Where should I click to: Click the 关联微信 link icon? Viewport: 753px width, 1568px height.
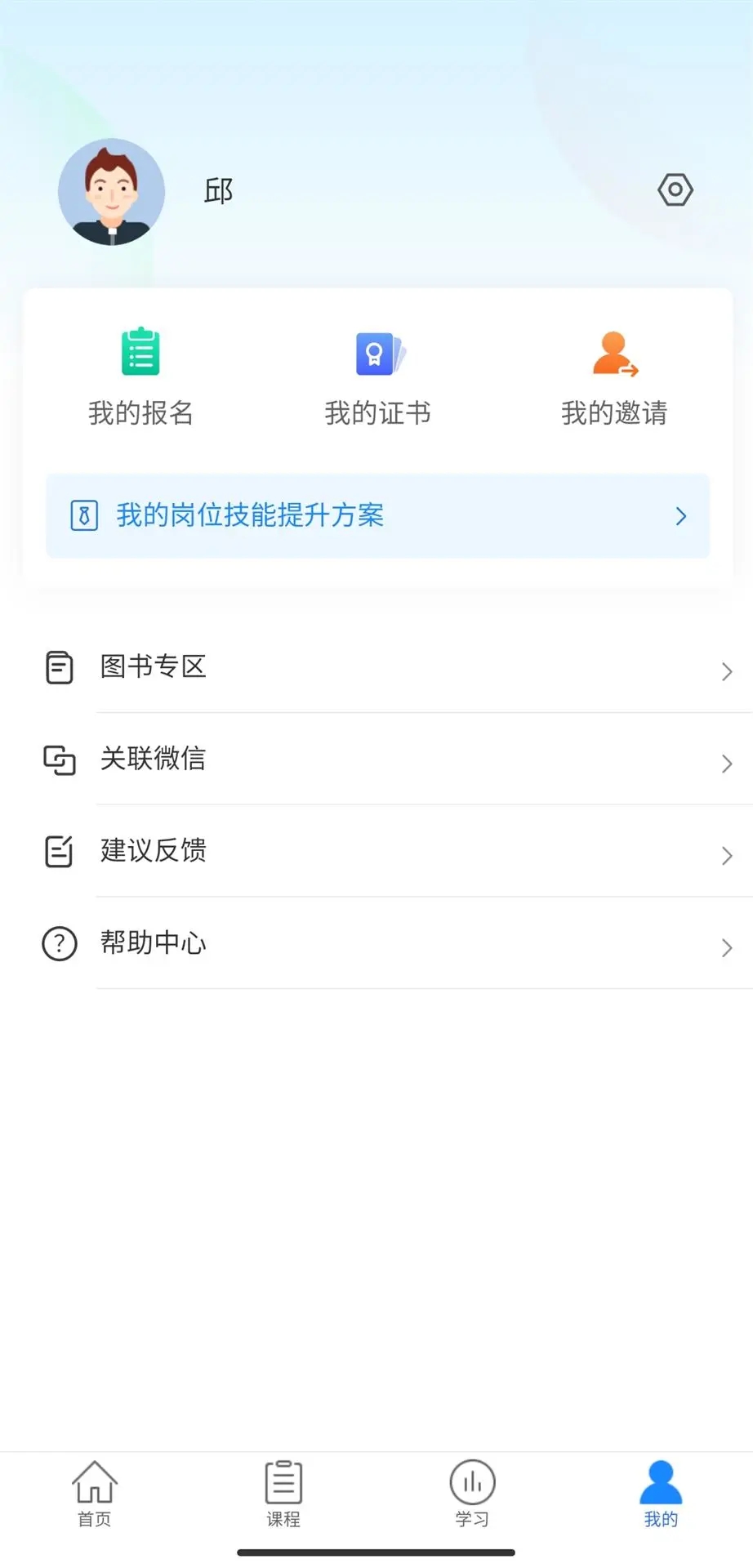click(58, 759)
